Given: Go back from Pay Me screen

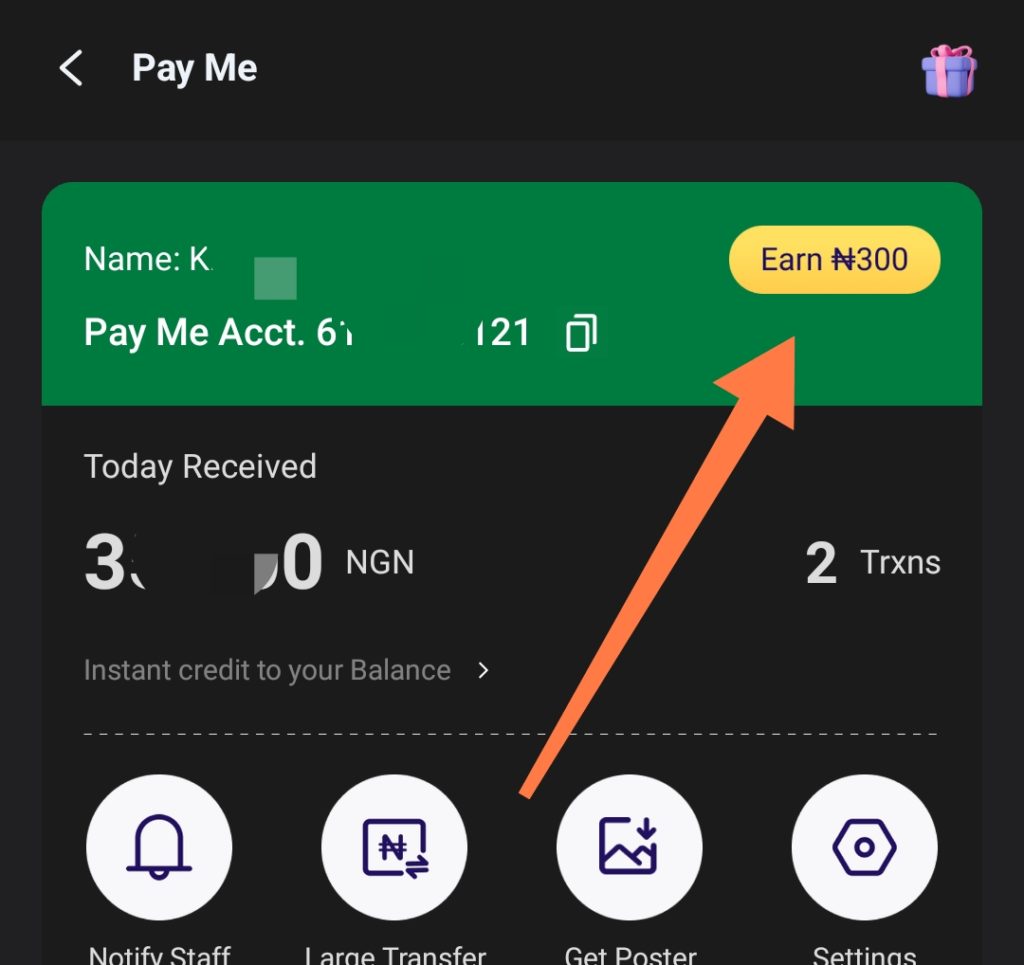Looking at the screenshot, I should click(x=71, y=69).
